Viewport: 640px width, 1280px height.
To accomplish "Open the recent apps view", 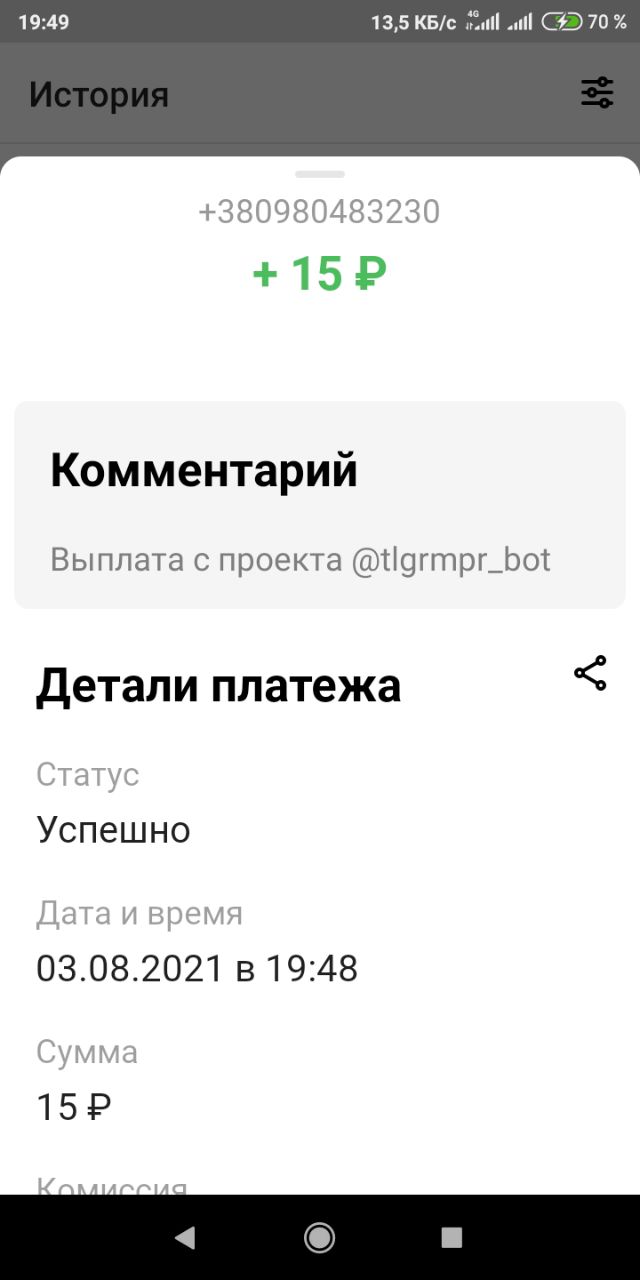I will click(452, 1238).
